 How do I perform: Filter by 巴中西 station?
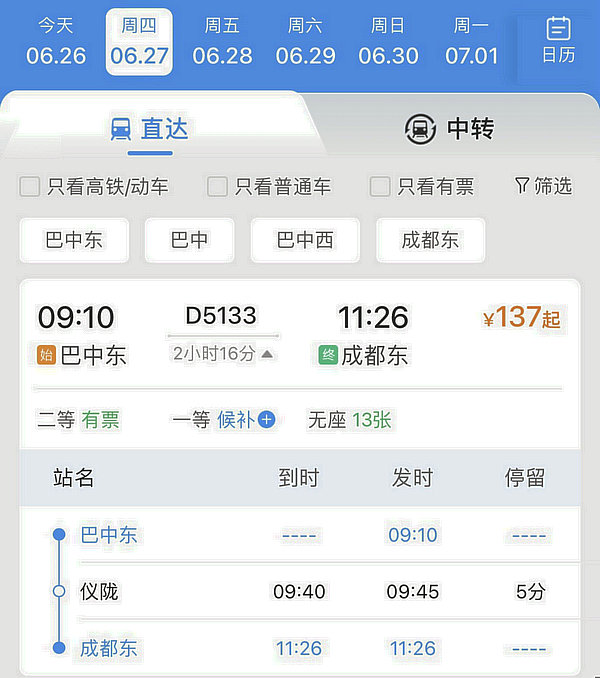305,240
